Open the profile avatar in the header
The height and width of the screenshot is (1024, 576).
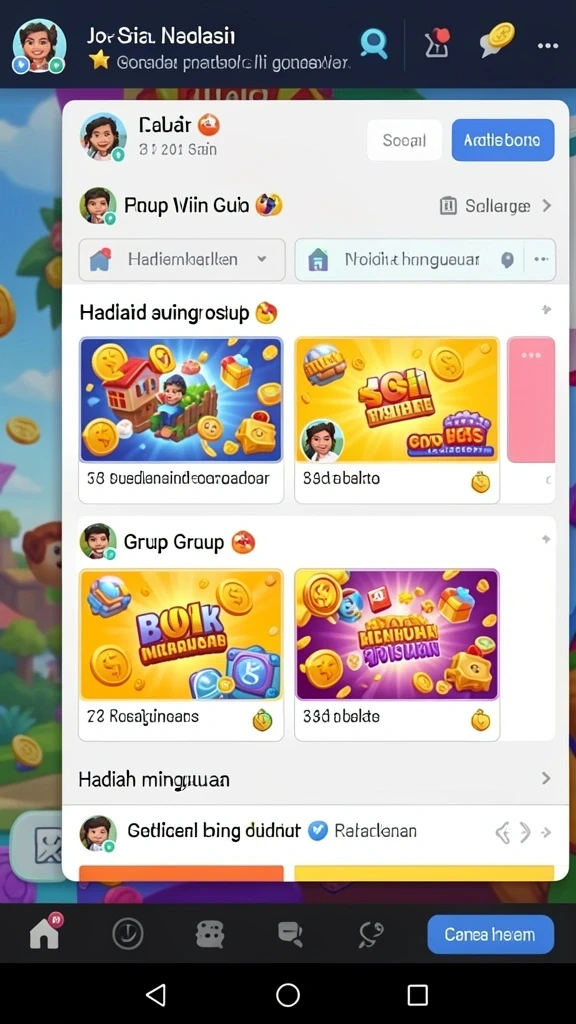(39, 44)
